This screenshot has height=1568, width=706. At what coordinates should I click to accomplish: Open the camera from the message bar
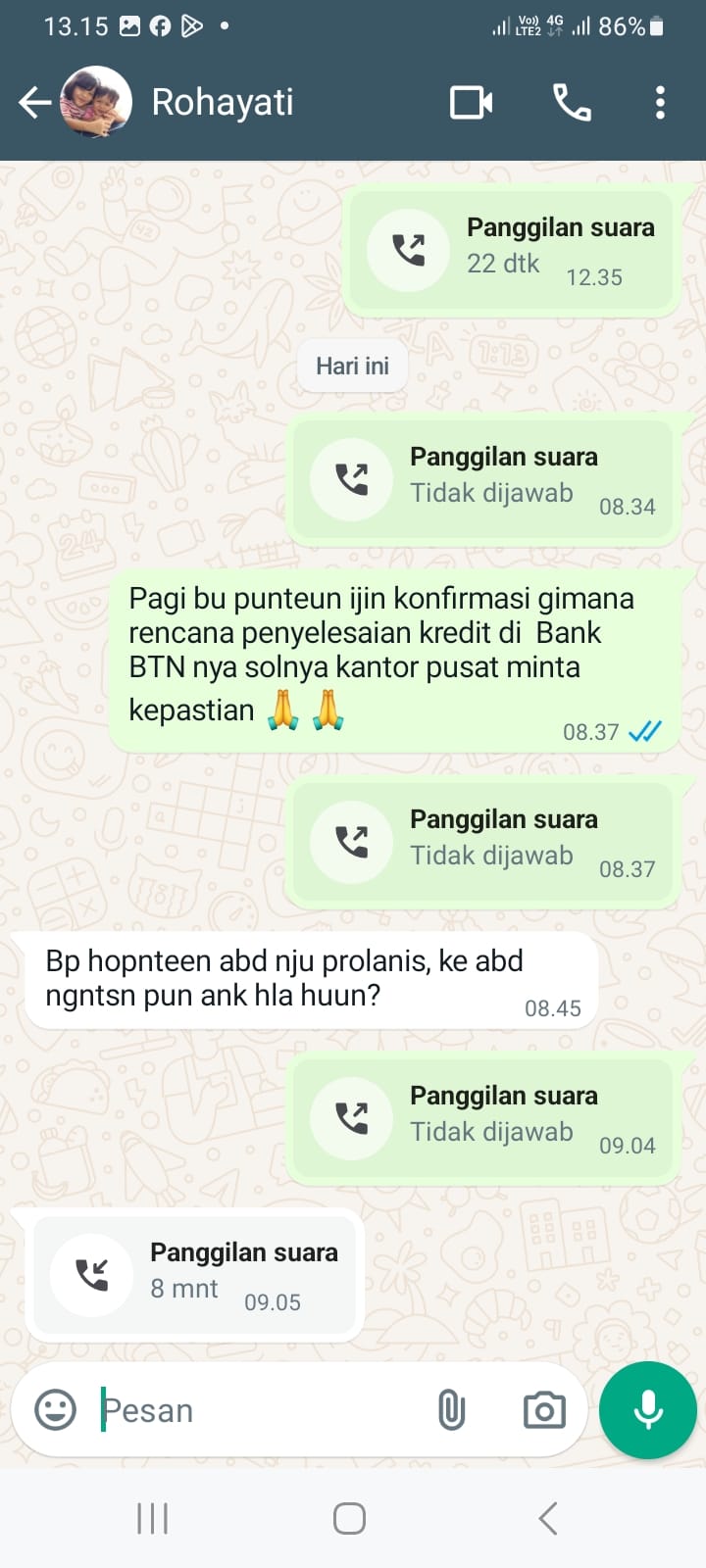(544, 1410)
